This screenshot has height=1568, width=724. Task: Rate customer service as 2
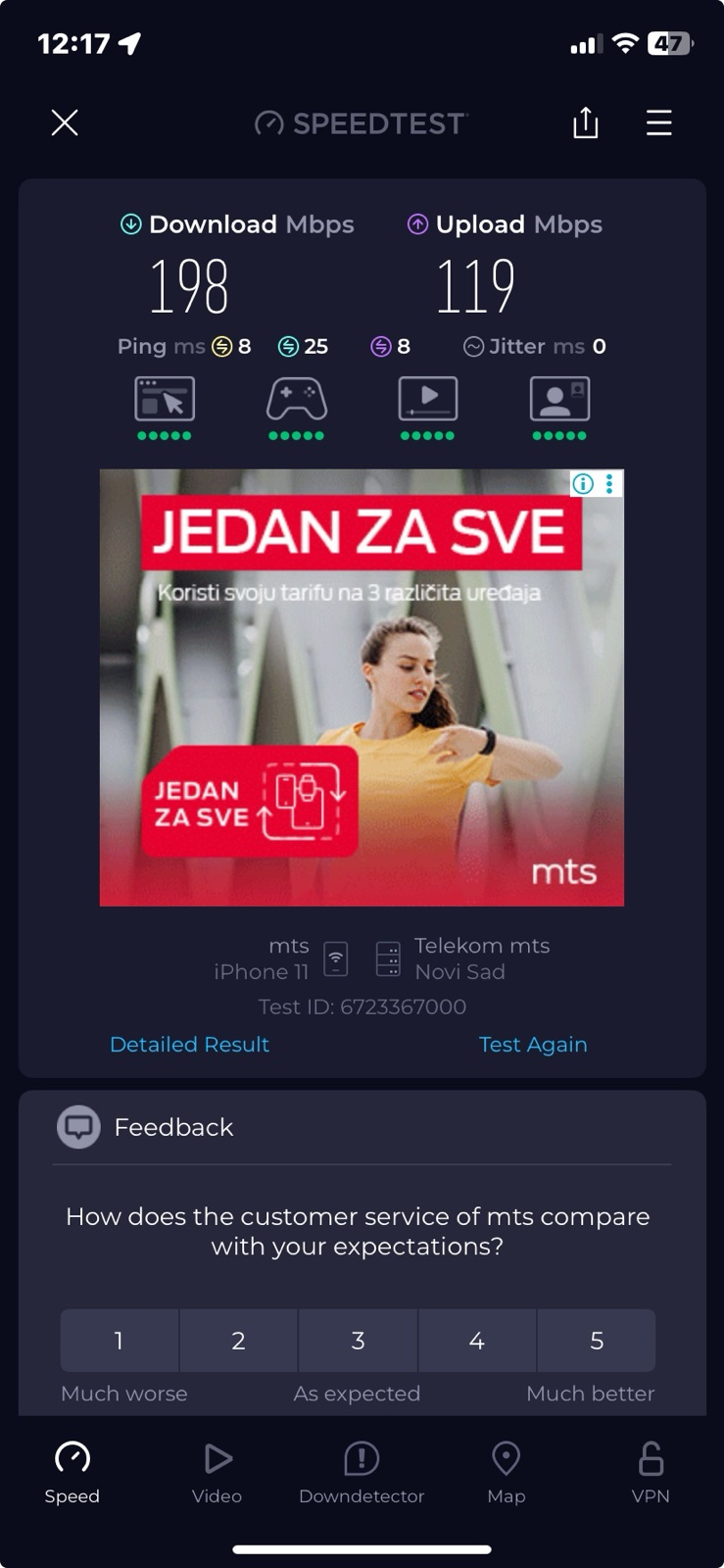coord(238,1341)
